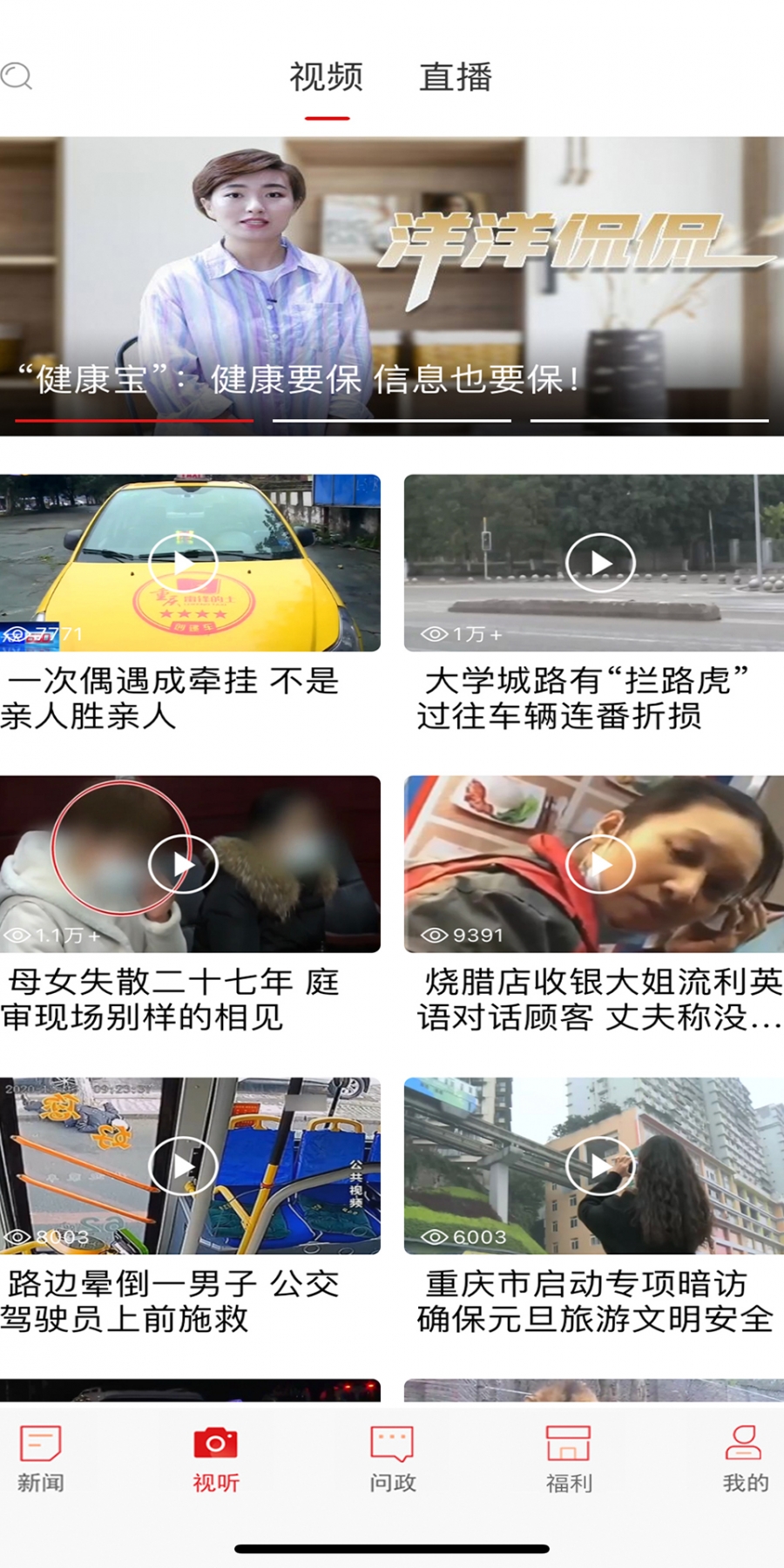Viewport: 784px width, 1568px height.
Task: Watch the 烧腊店收银大姐流利英语 video
Action: [x=600, y=864]
